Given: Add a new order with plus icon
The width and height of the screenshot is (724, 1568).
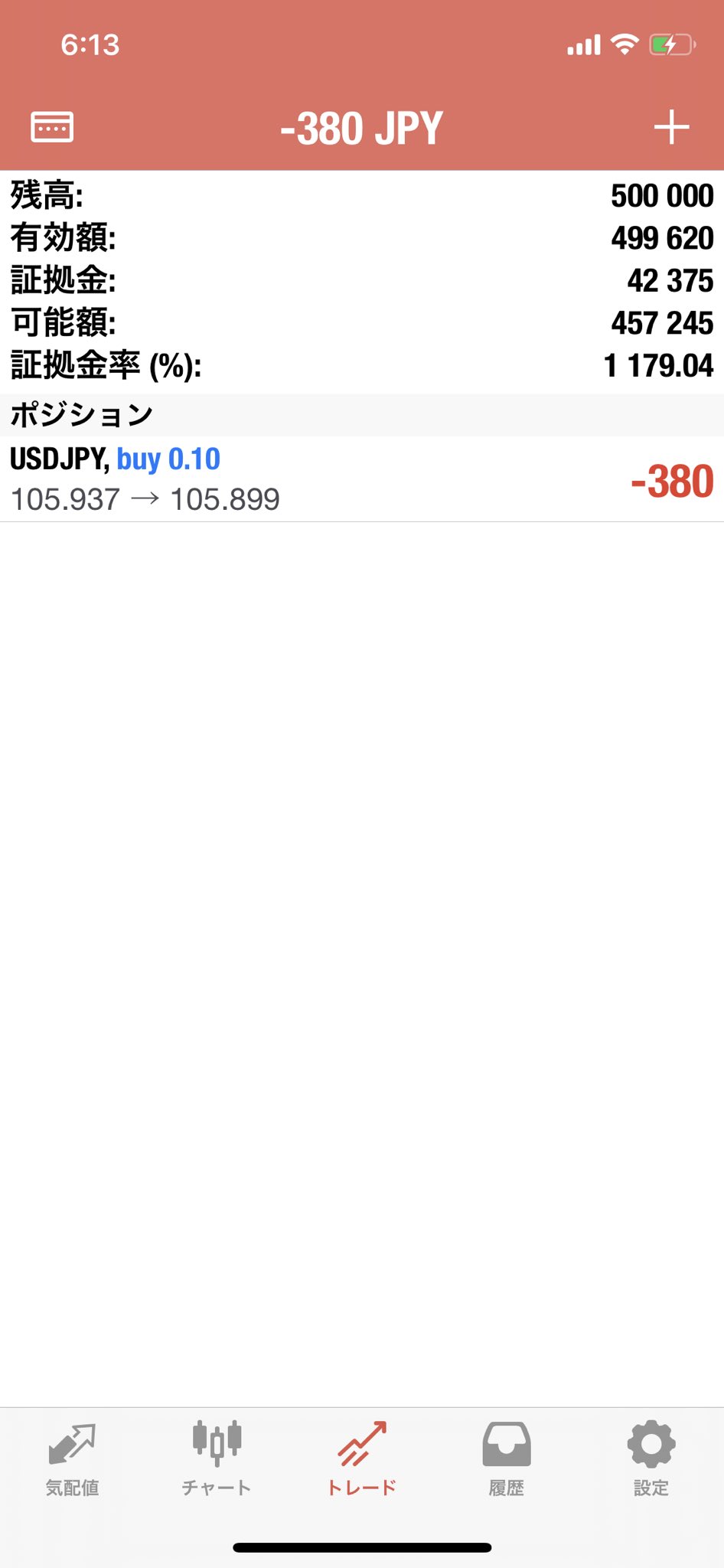Looking at the screenshot, I should [671, 127].
